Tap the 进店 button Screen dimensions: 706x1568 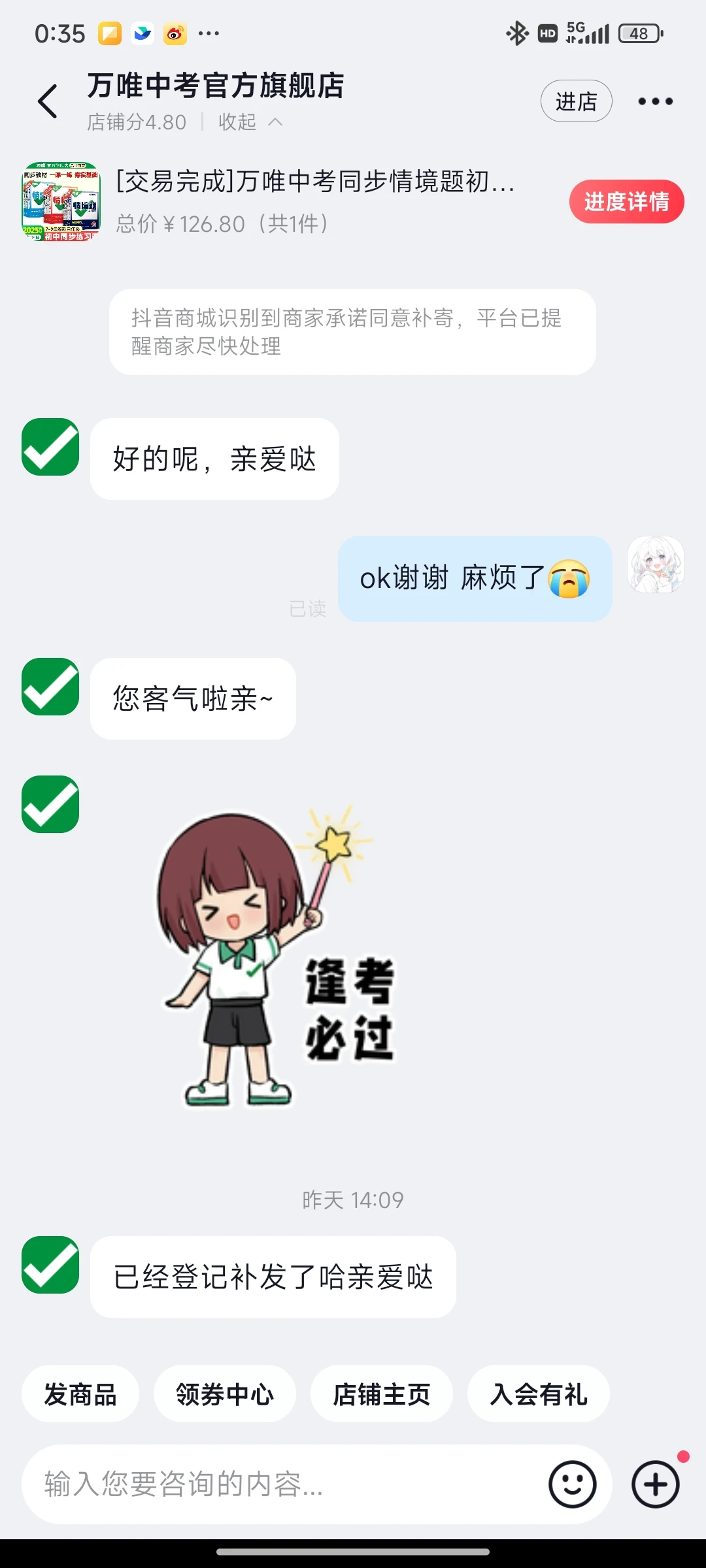[x=576, y=101]
